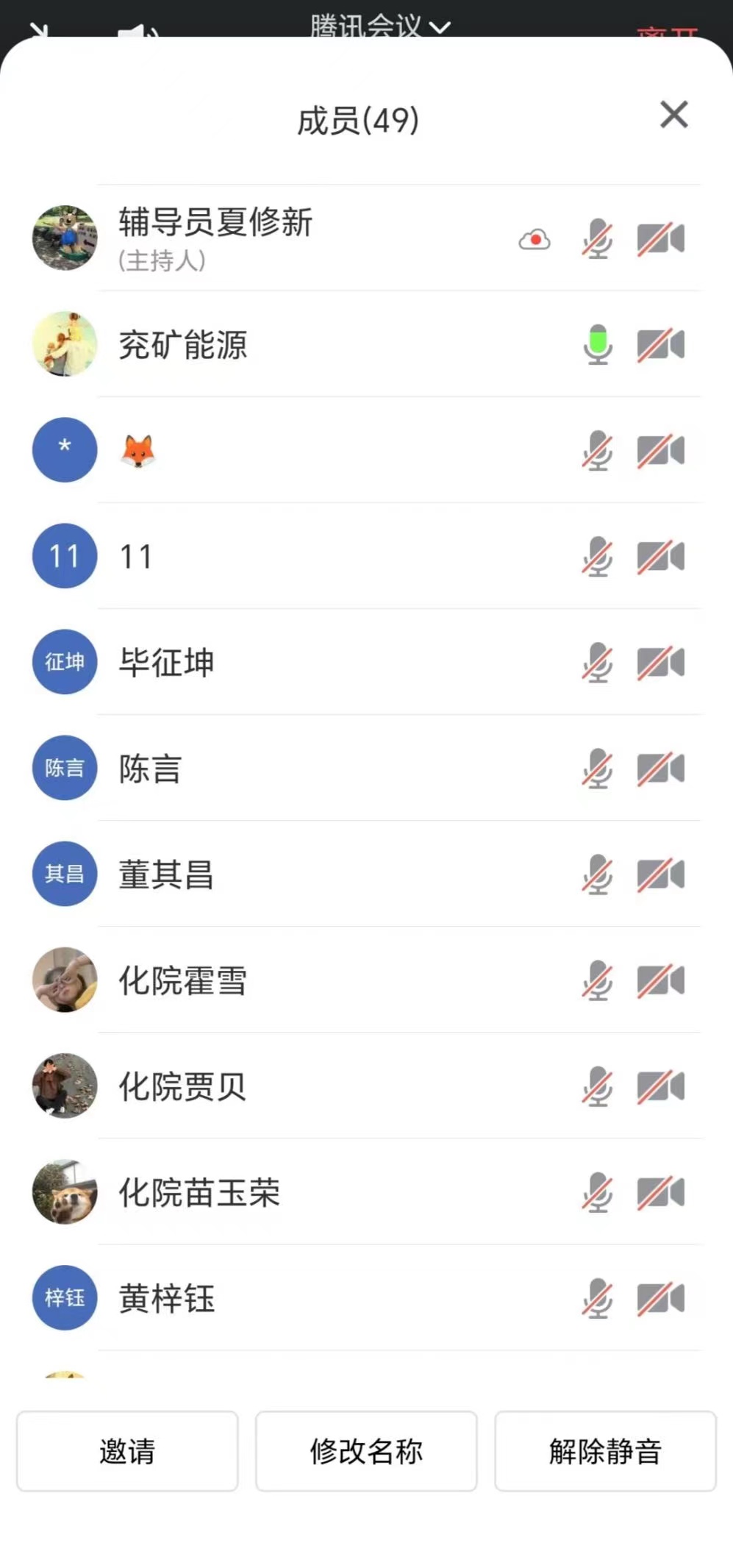This screenshot has height=1568, width=733.
Task: Tap 解除静音 to unmute
Action: pyautogui.click(x=605, y=1451)
